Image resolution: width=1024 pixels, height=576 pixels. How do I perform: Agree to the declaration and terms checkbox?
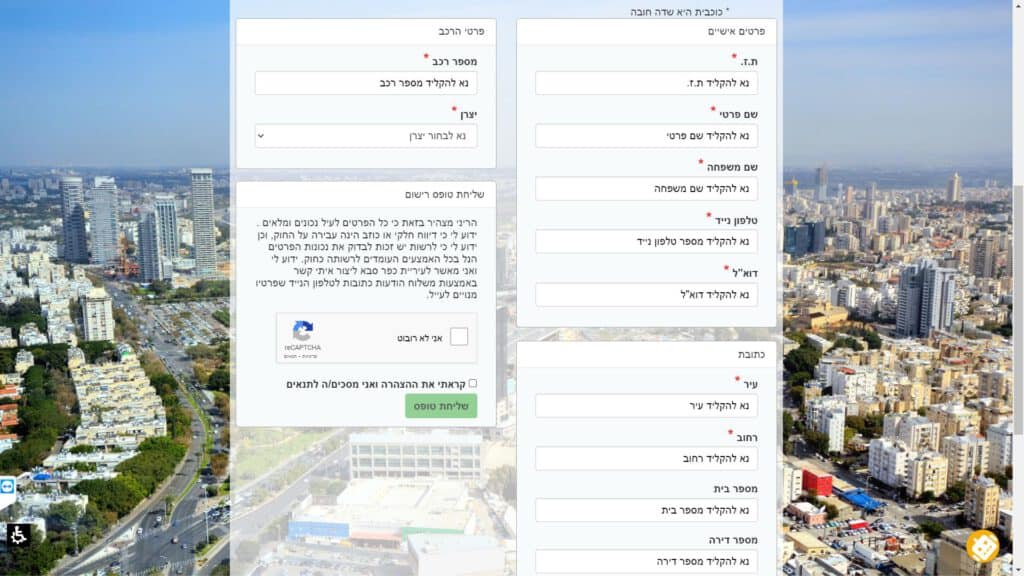[x=473, y=383]
